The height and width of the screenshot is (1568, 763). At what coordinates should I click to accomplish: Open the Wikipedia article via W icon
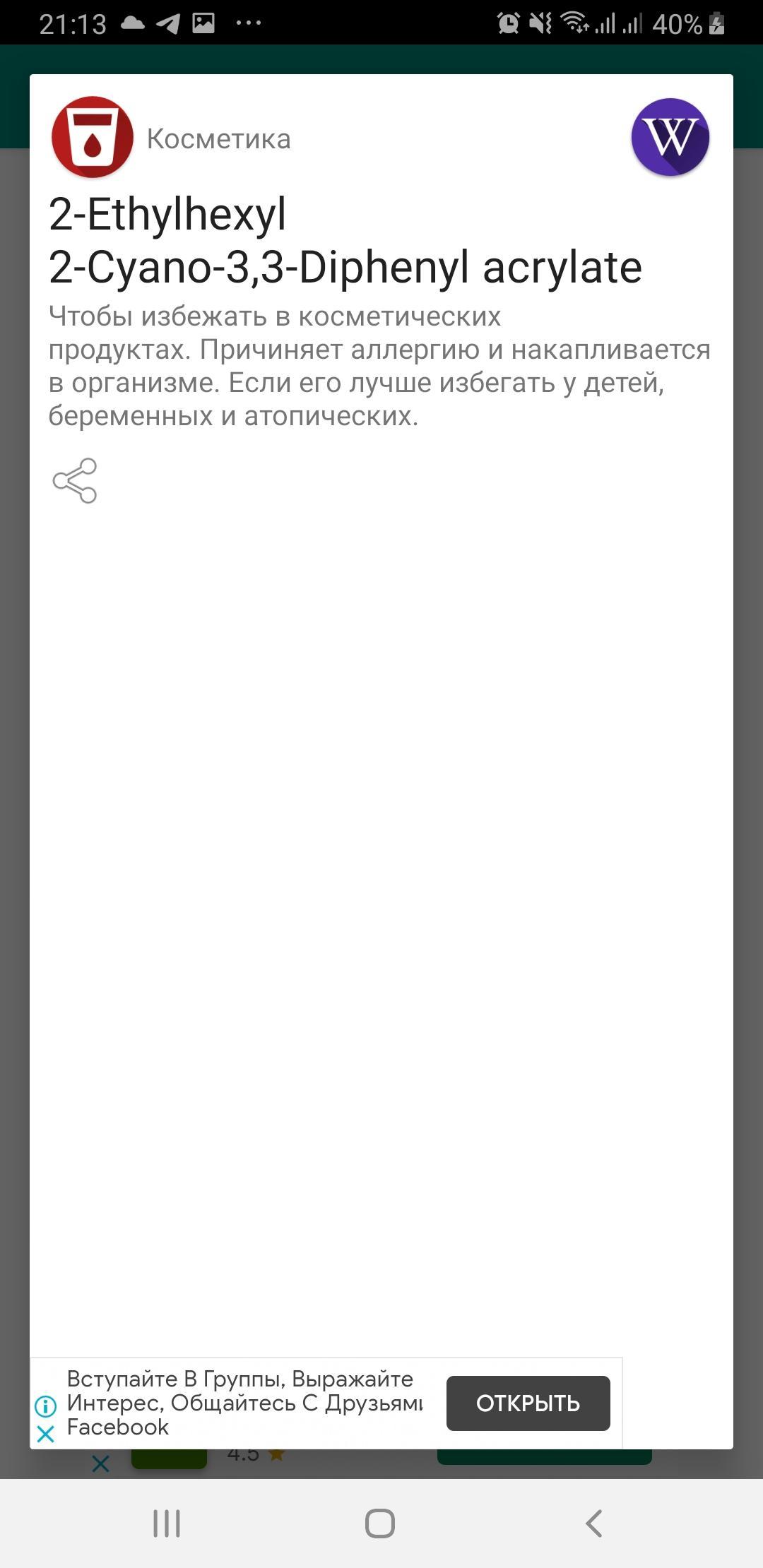670,137
